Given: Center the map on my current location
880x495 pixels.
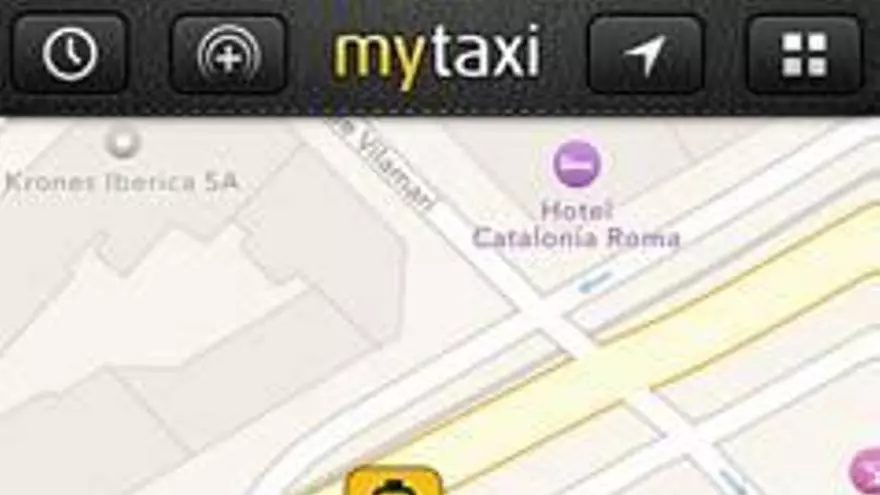Looking at the screenshot, I should pyautogui.click(x=645, y=53).
